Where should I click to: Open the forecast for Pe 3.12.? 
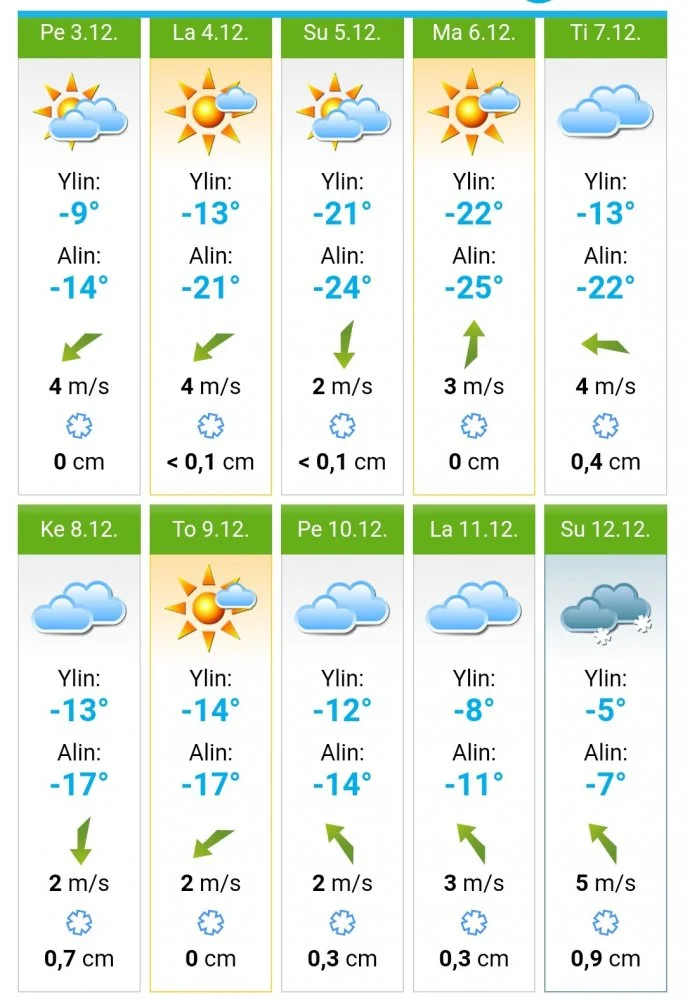coord(79,255)
